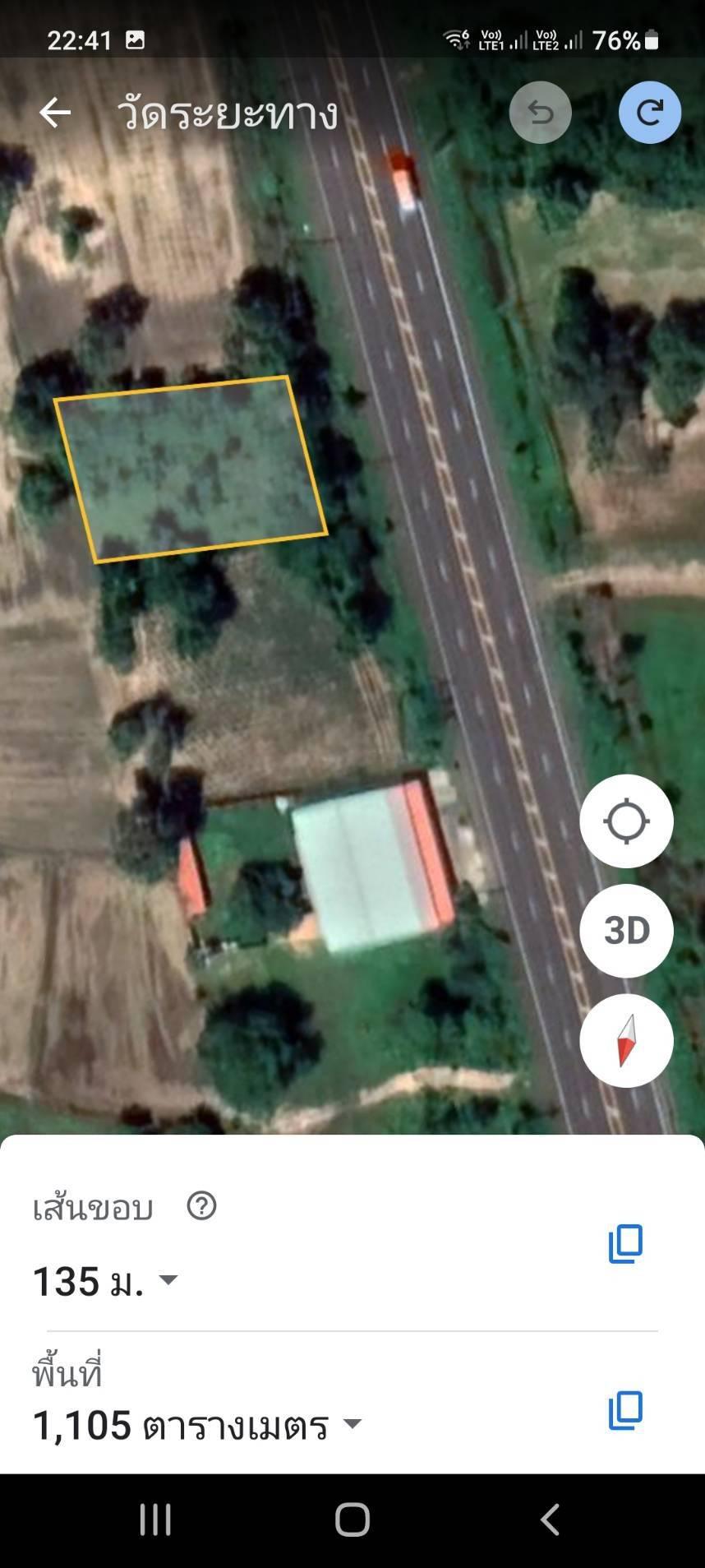Redo the measurement point
Viewport: 705px width, 1568px height.
pyautogui.click(x=649, y=113)
